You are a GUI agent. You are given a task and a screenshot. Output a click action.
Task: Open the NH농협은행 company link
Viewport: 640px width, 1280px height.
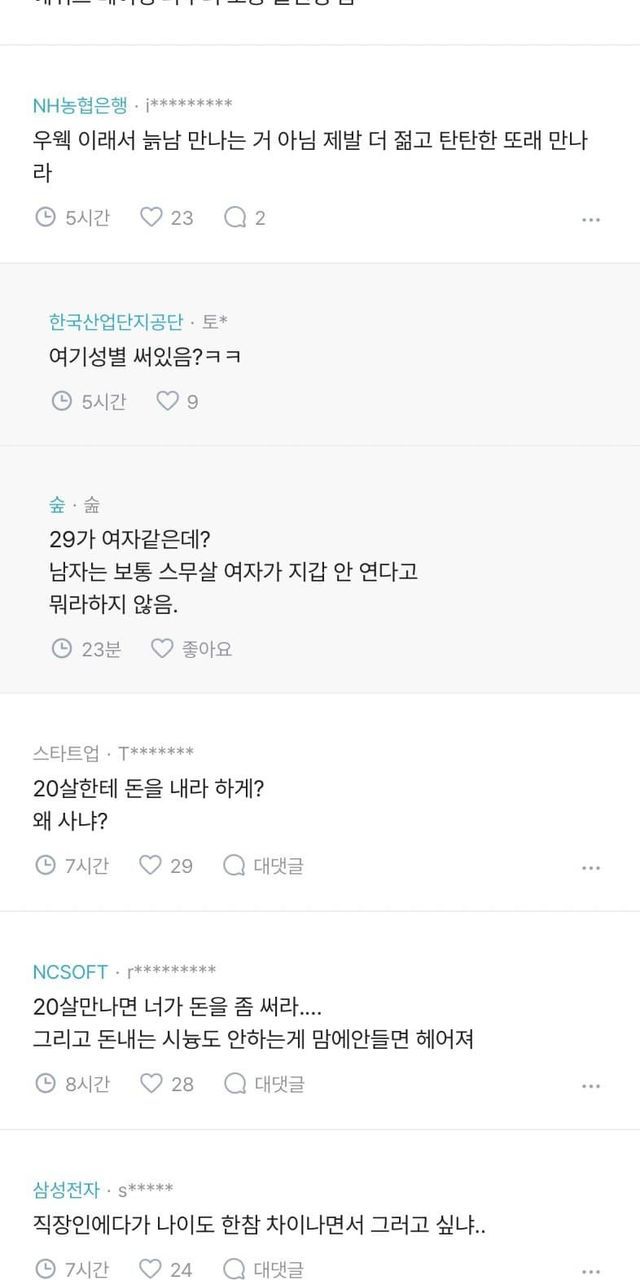[80, 105]
